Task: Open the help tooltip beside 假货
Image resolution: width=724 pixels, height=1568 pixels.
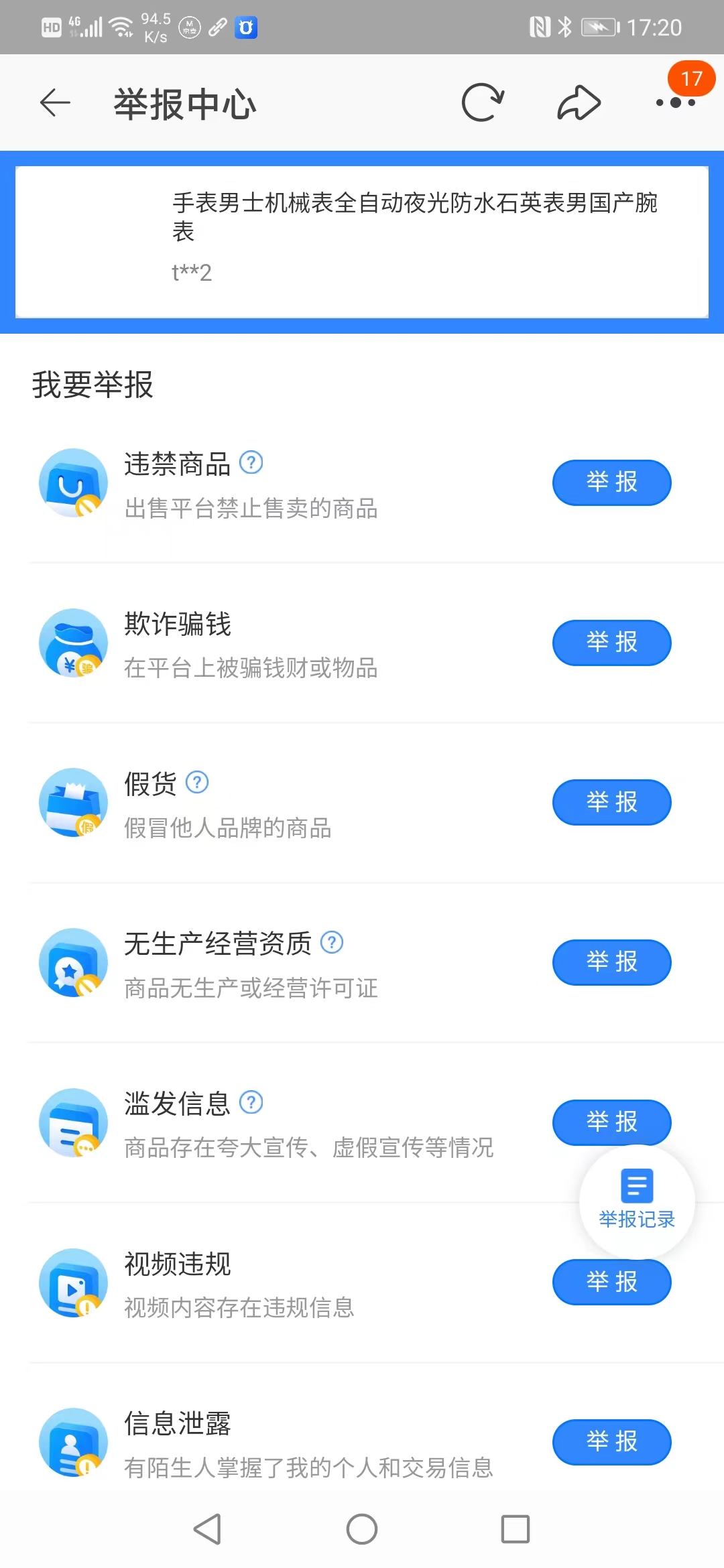Action: coord(197,783)
